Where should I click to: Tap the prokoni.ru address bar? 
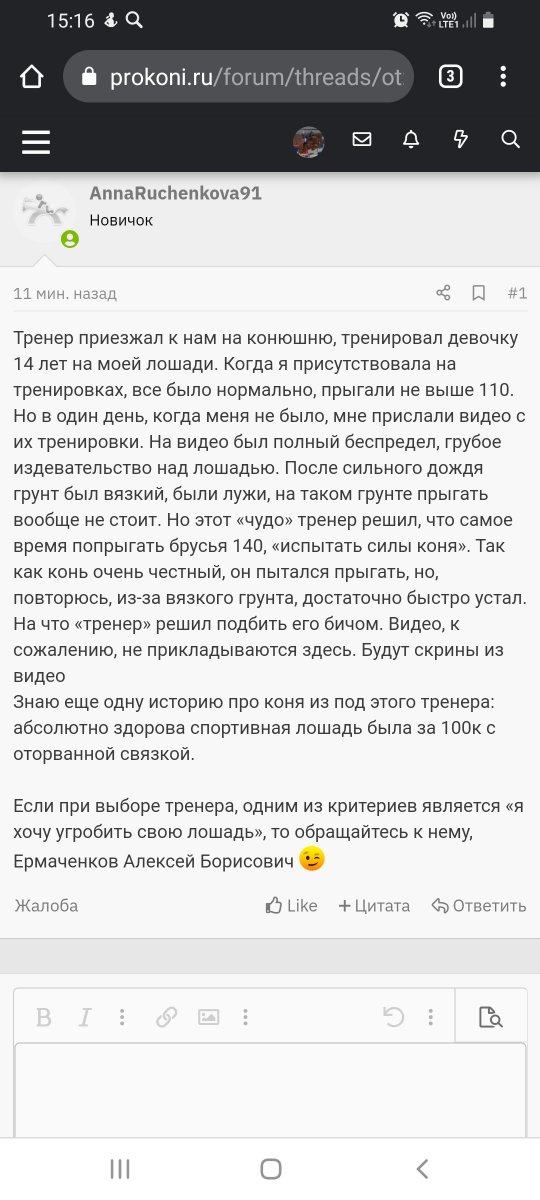pyautogui.click(x=239, y=77)
